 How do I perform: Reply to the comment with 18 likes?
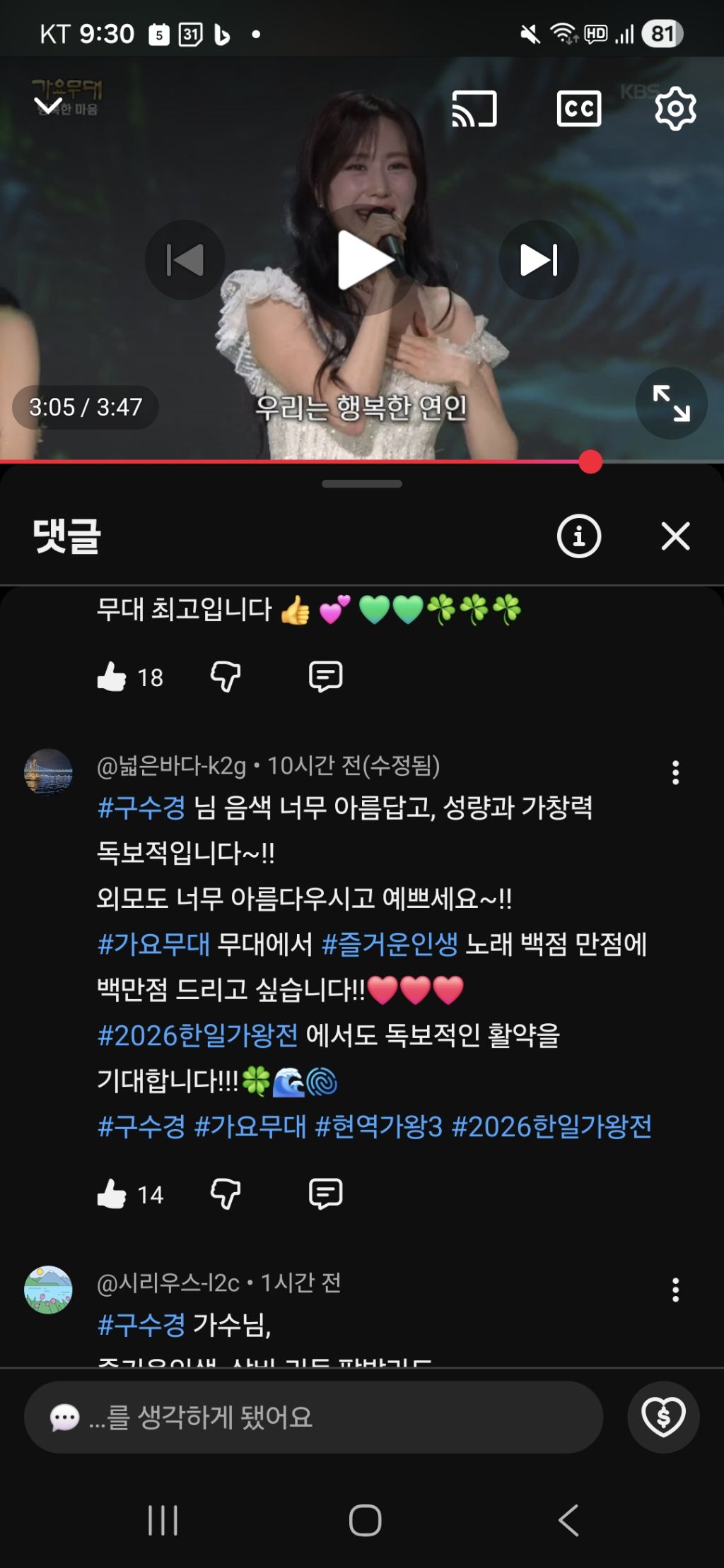pos(326,677)
